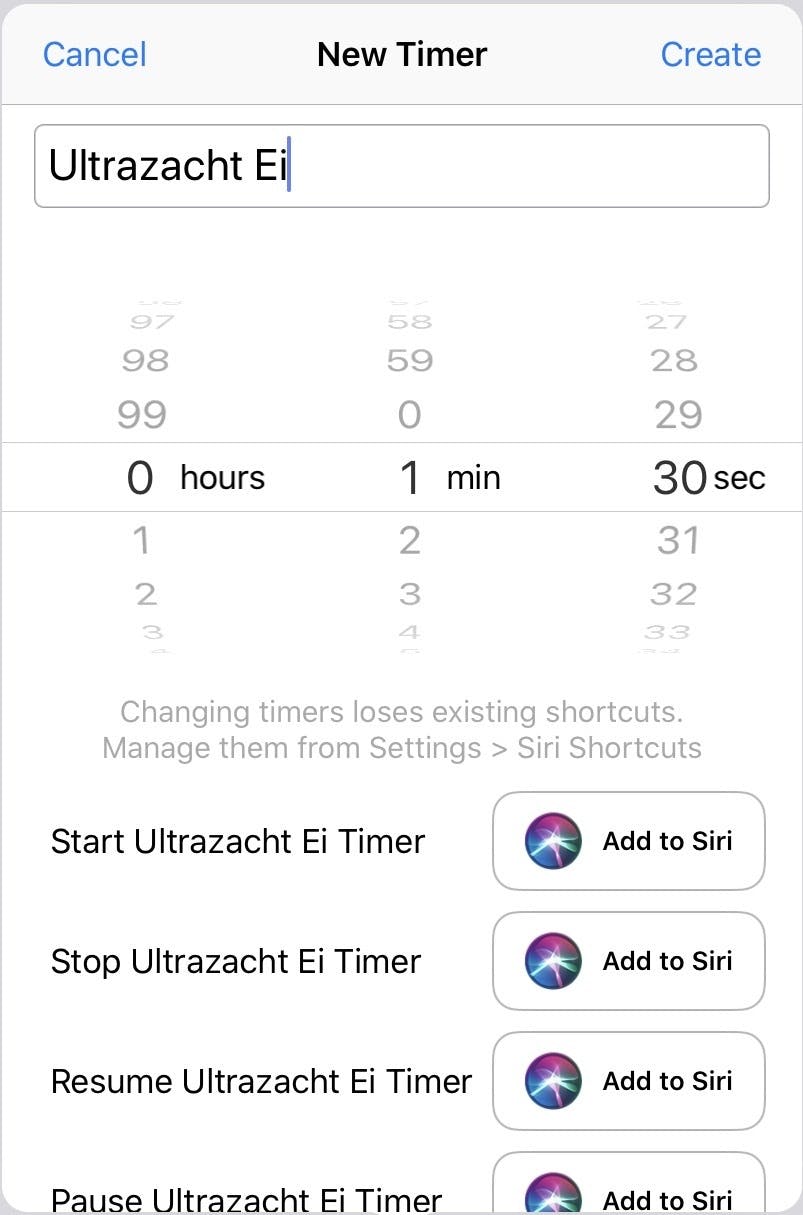803x1215 pixels.
Task: Select 2 in the minutes picker
Action: point(409,541)
